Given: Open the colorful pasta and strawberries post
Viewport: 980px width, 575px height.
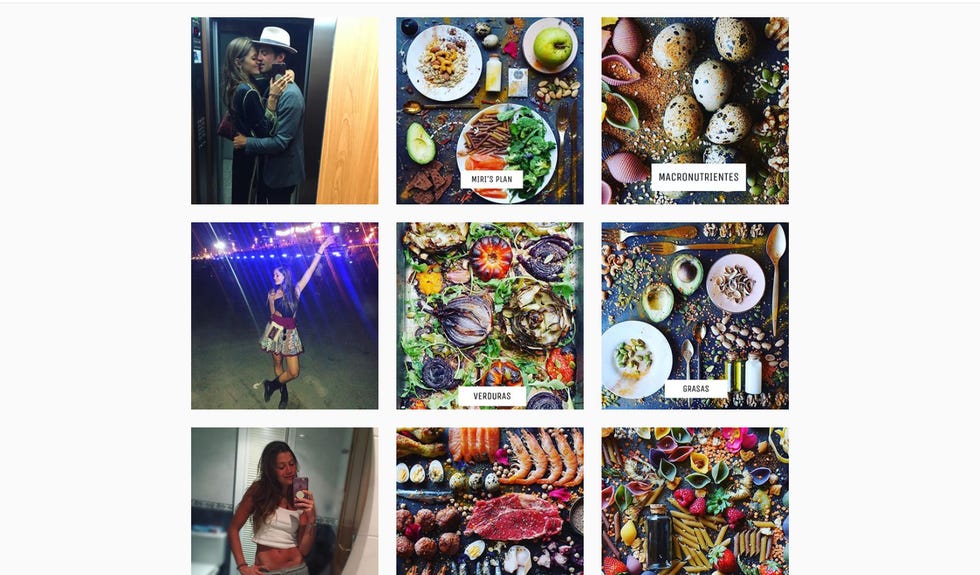Looking at the screenshot, I should click(x=695, y=501).
